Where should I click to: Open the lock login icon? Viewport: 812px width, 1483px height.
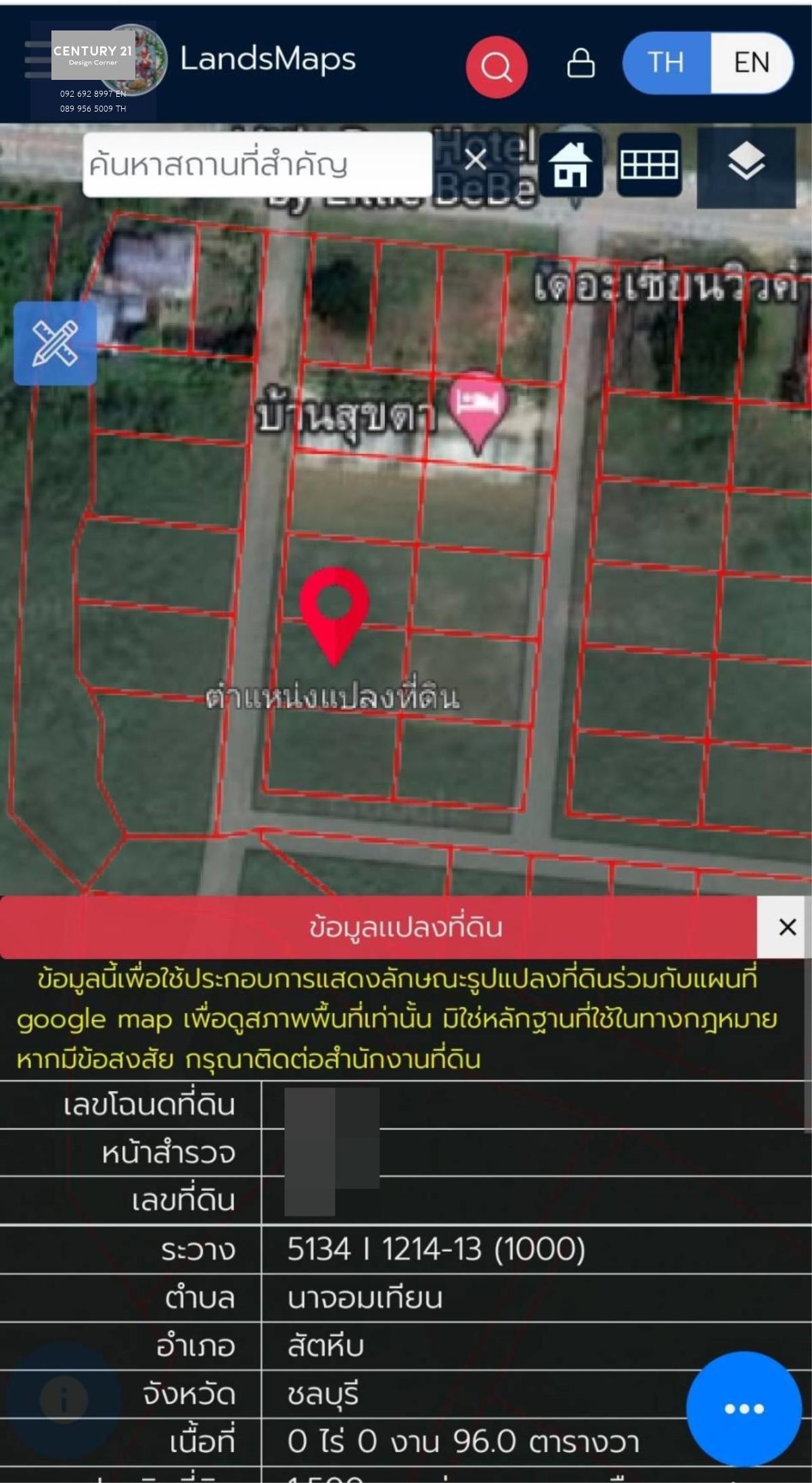tap(581, 64)
